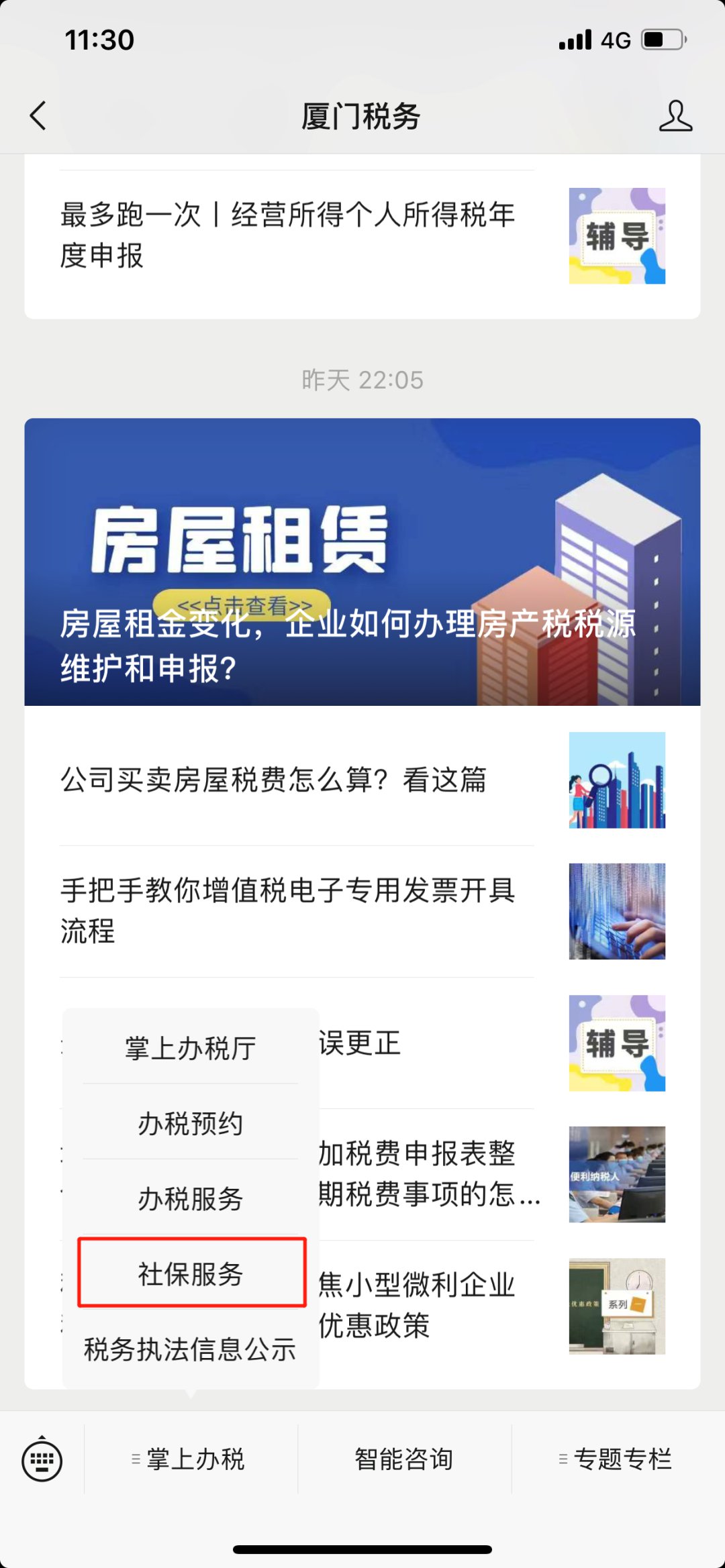The height and width of the screenshot is (1568, 725).
Task: Open the account profile icon
Action: pos(675,115)
